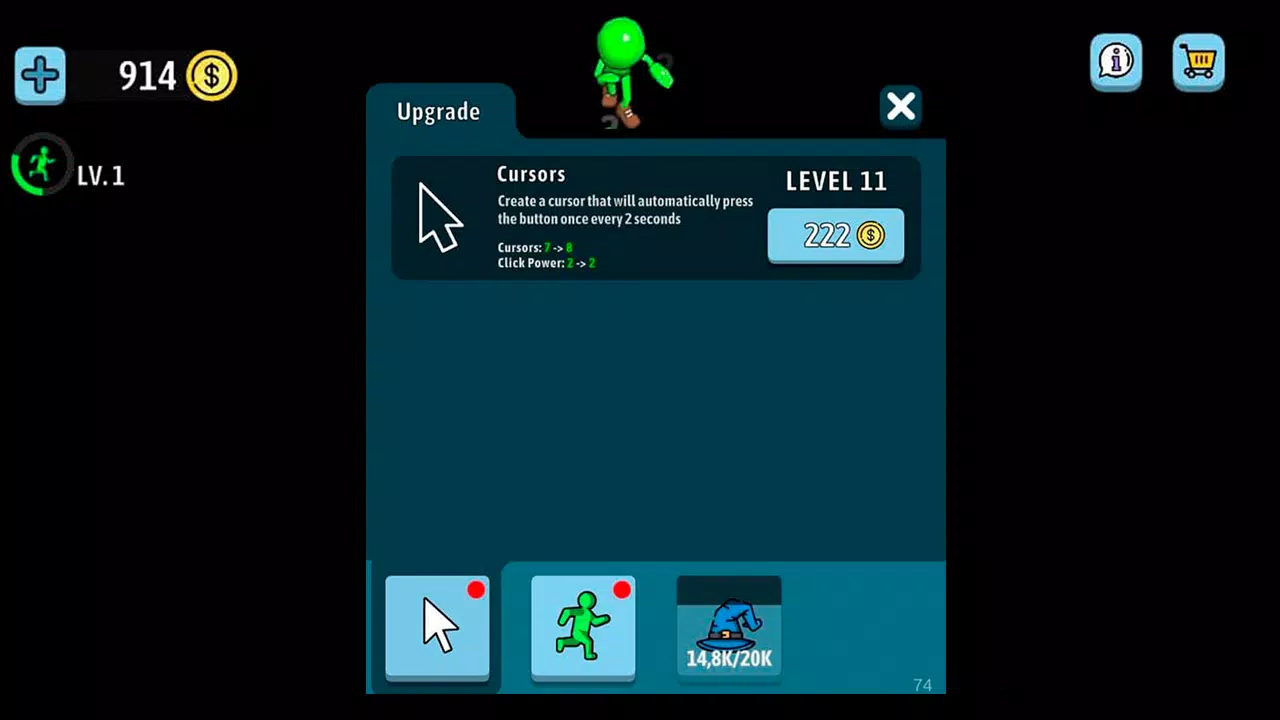The height and width of the screenshot is (720, 1280).
Task: Buy the Cursors upgrade for 222 coins
Action: [835, 235]
